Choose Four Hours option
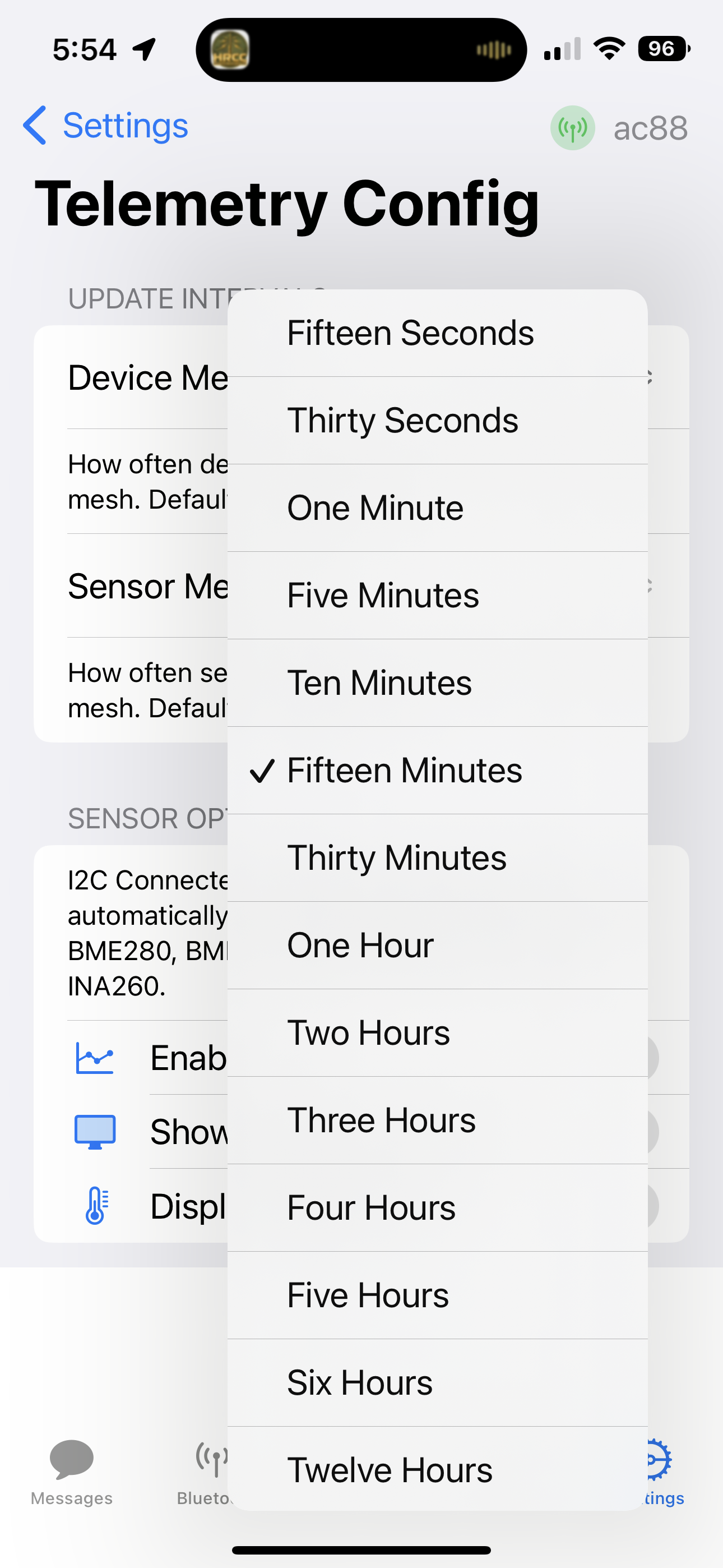The image size is (723, 1568). (437, 1207)
